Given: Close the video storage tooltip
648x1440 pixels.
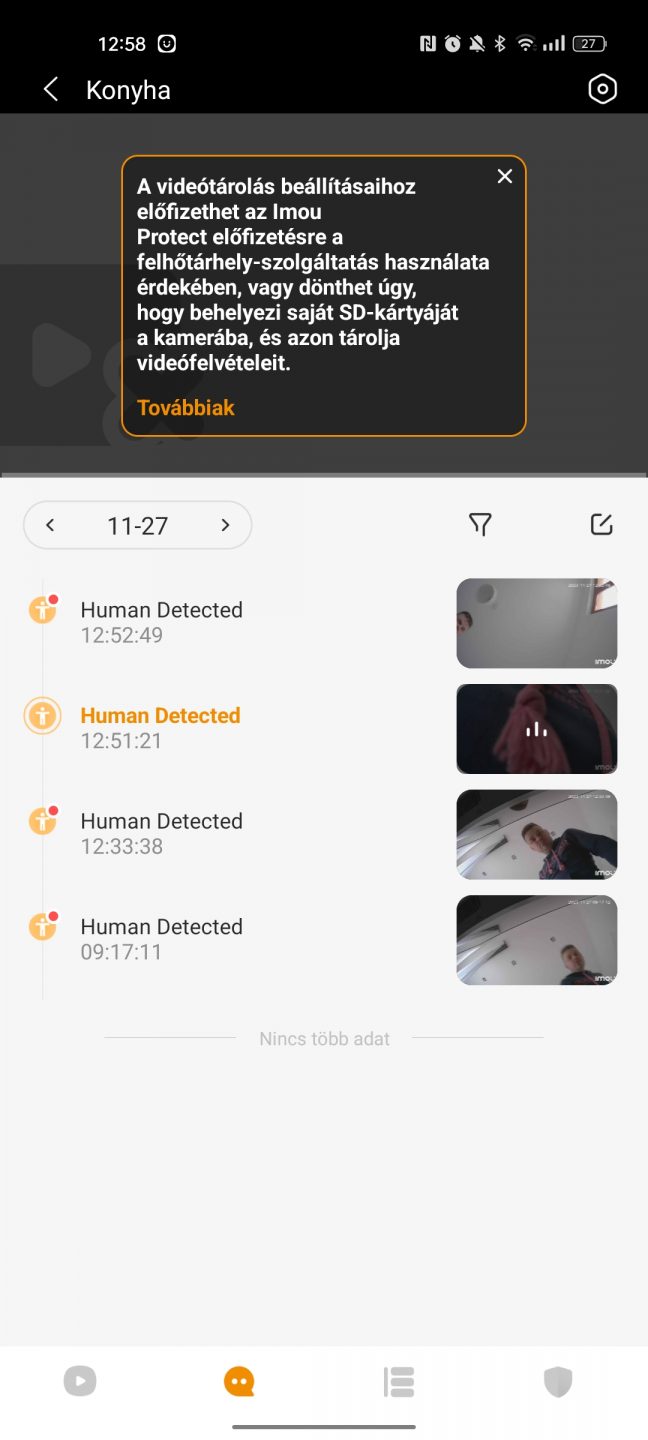Looking at the screenshot, I should click(x=505, y=176).
